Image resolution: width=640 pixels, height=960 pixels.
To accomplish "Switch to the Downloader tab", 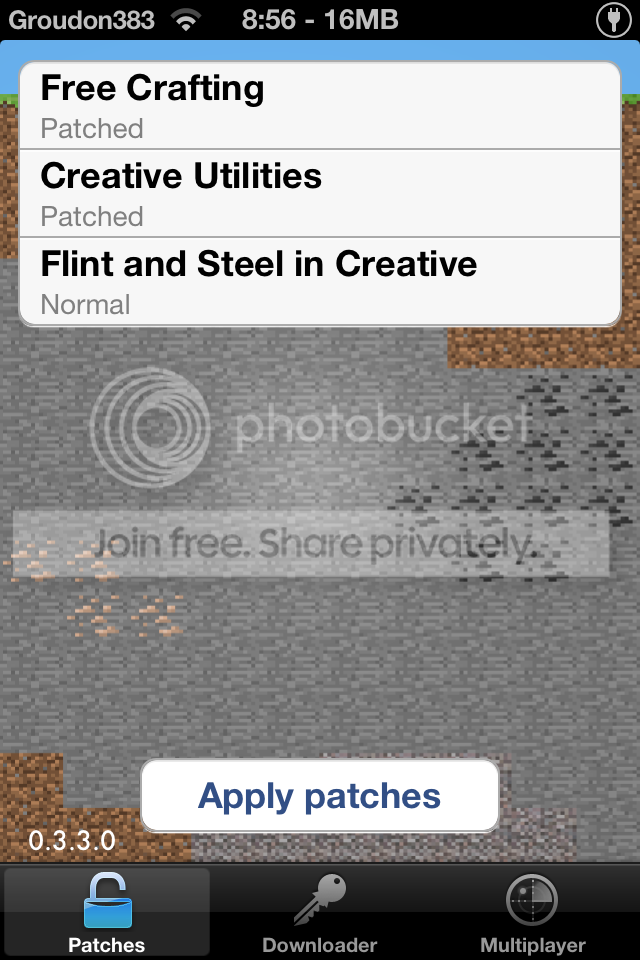I will [320, 914].
